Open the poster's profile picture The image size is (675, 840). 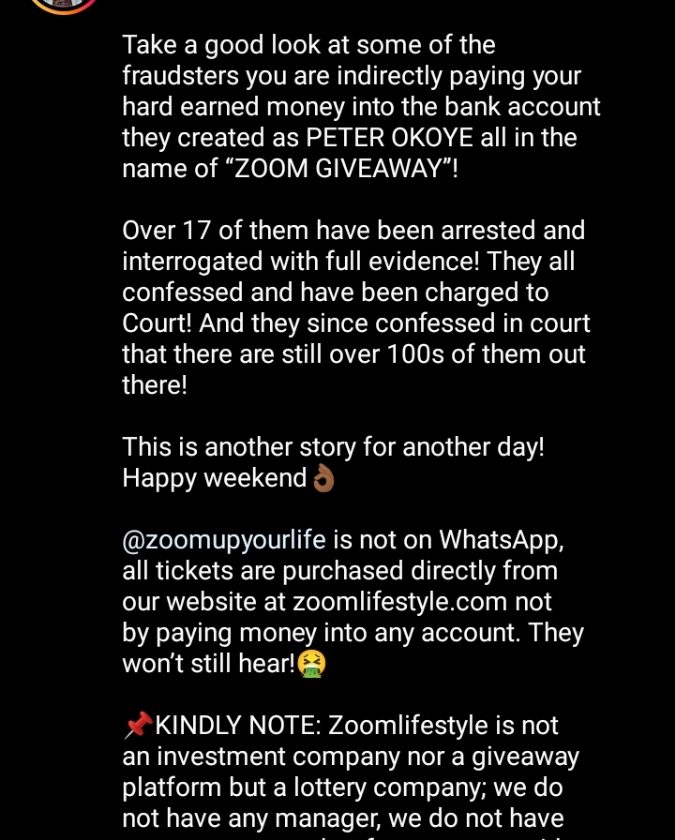[63, 4]
